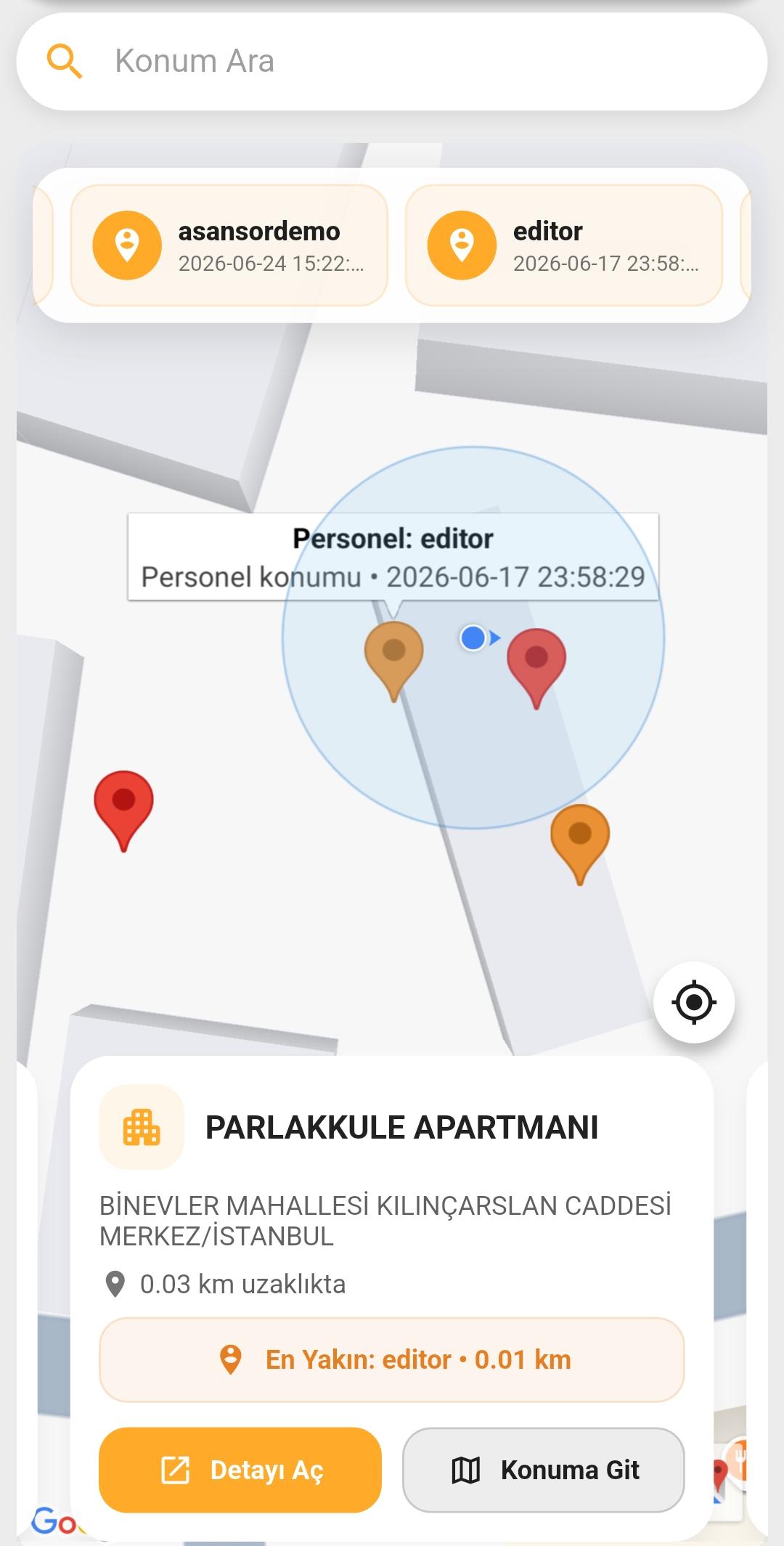This screenshot has height=1546, width=784.
Task: Tap the En Yakın: editor chip
Action: 392,1359
